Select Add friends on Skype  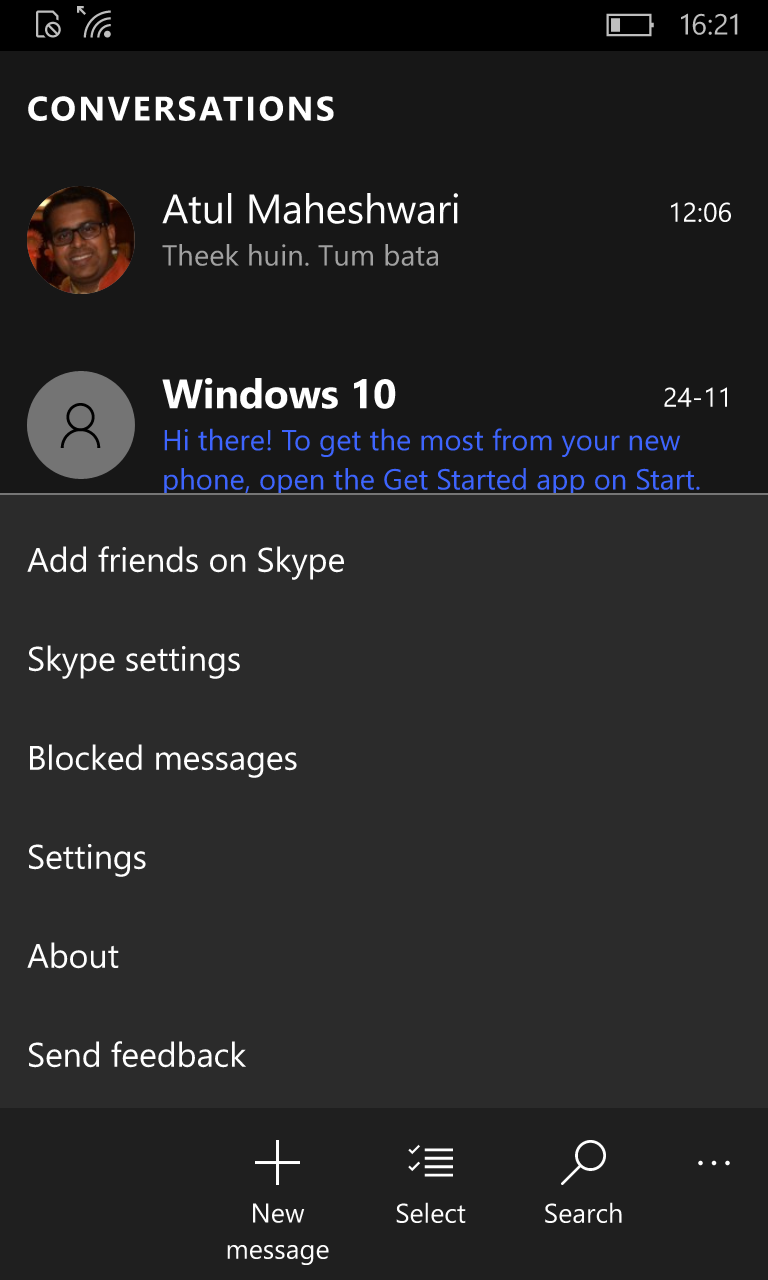pos(384,561)
